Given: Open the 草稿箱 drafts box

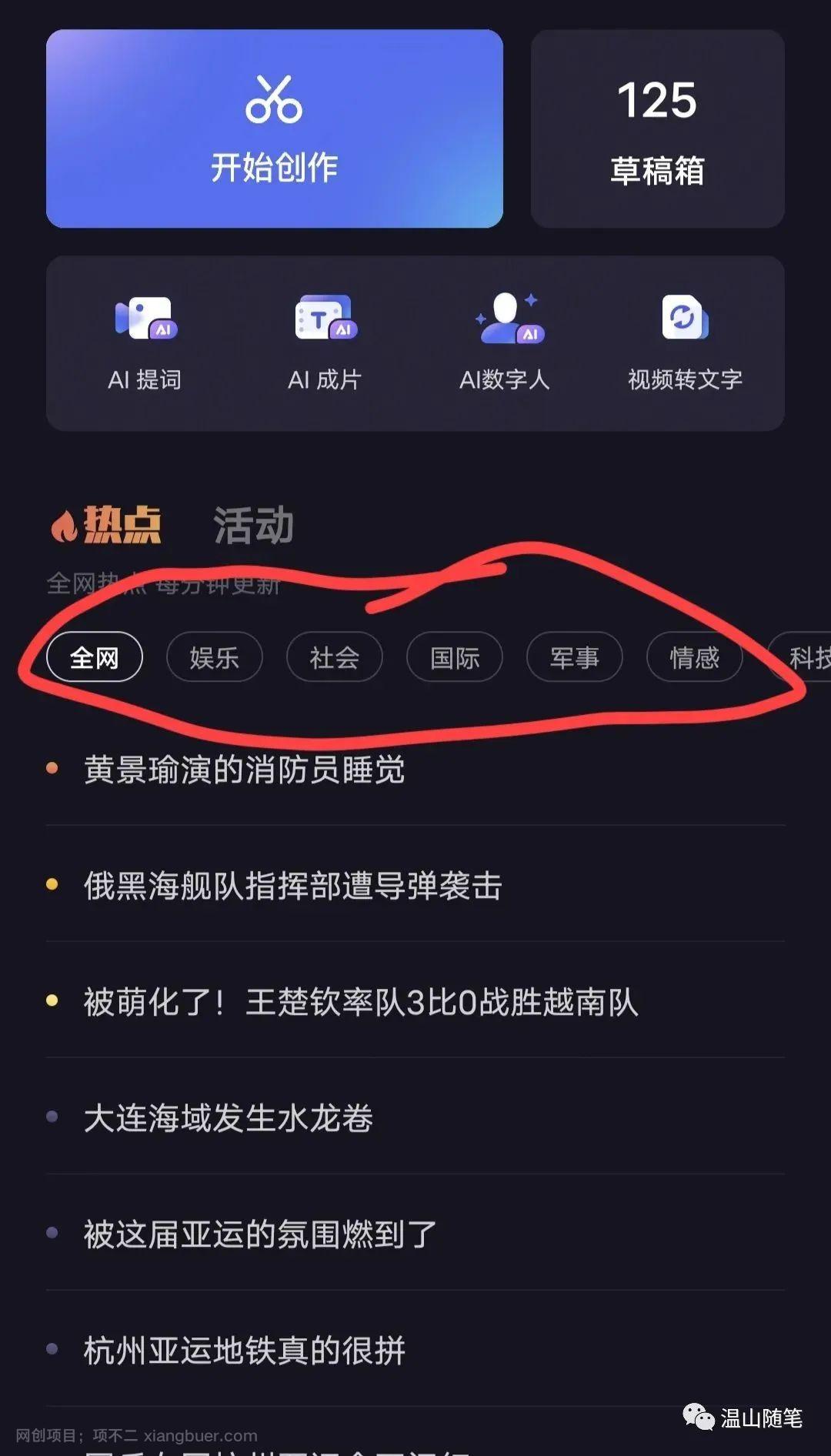Looking at the screenshot, I should (x=657, y=129).
